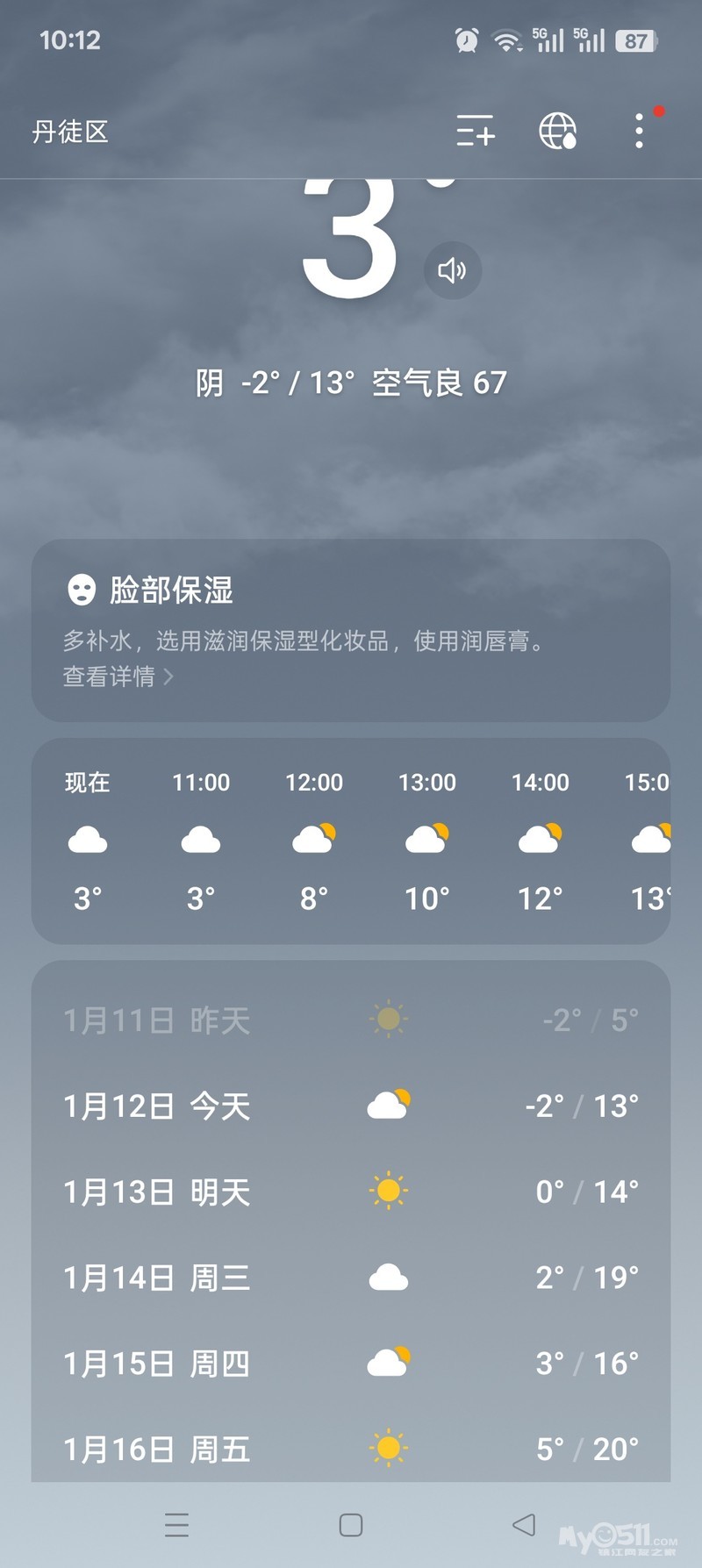The height and width of the screenshot is (1568, 702).
Task: Open the city list management icon
Action: tap(476, 132)
